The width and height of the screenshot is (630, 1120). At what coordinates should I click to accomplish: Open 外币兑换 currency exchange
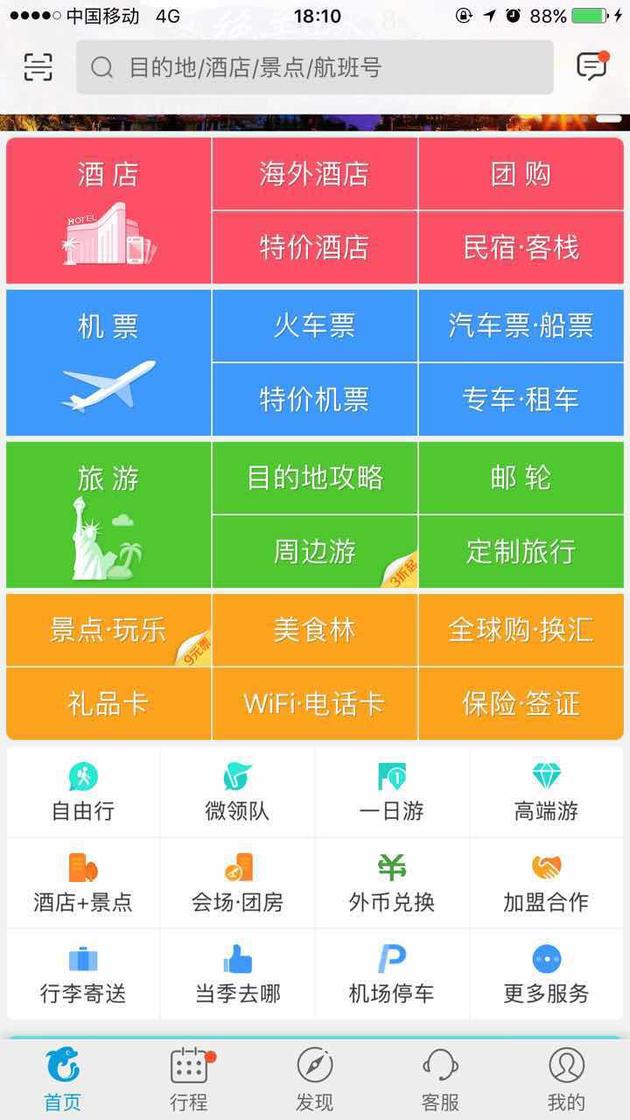click(392, 884)
